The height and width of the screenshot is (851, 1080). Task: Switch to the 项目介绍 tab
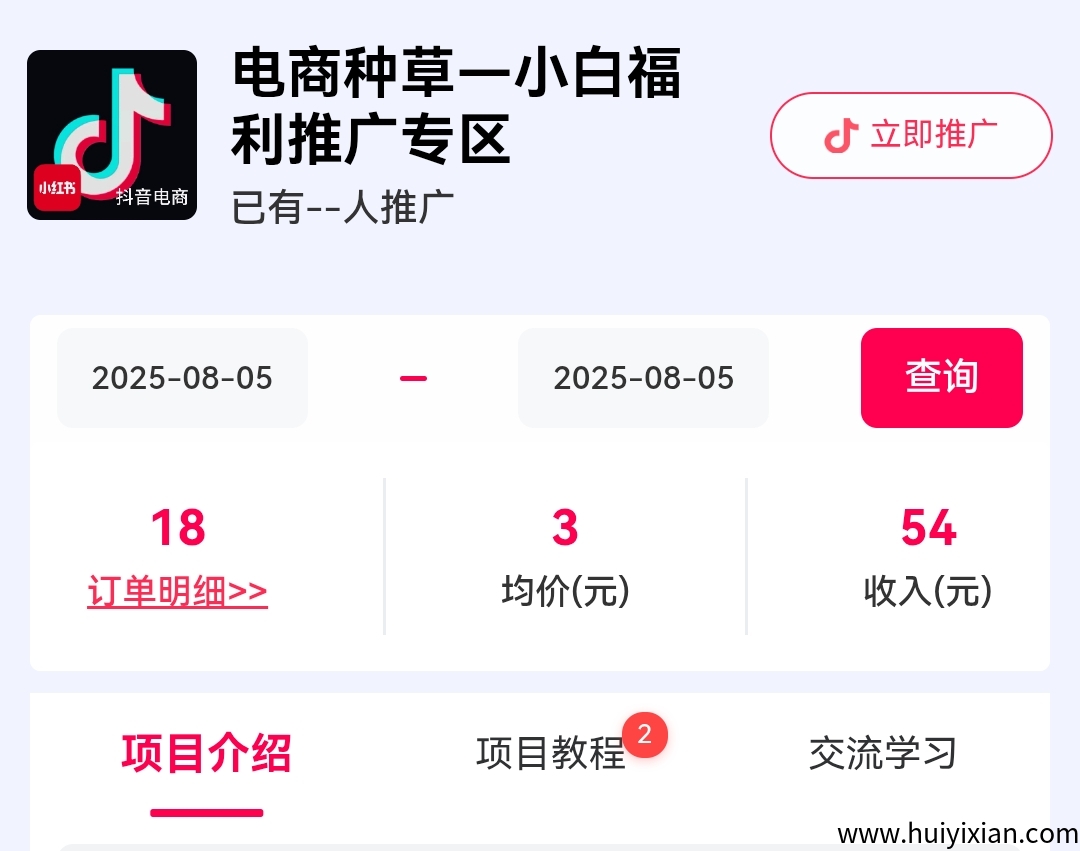coord(206,753)
